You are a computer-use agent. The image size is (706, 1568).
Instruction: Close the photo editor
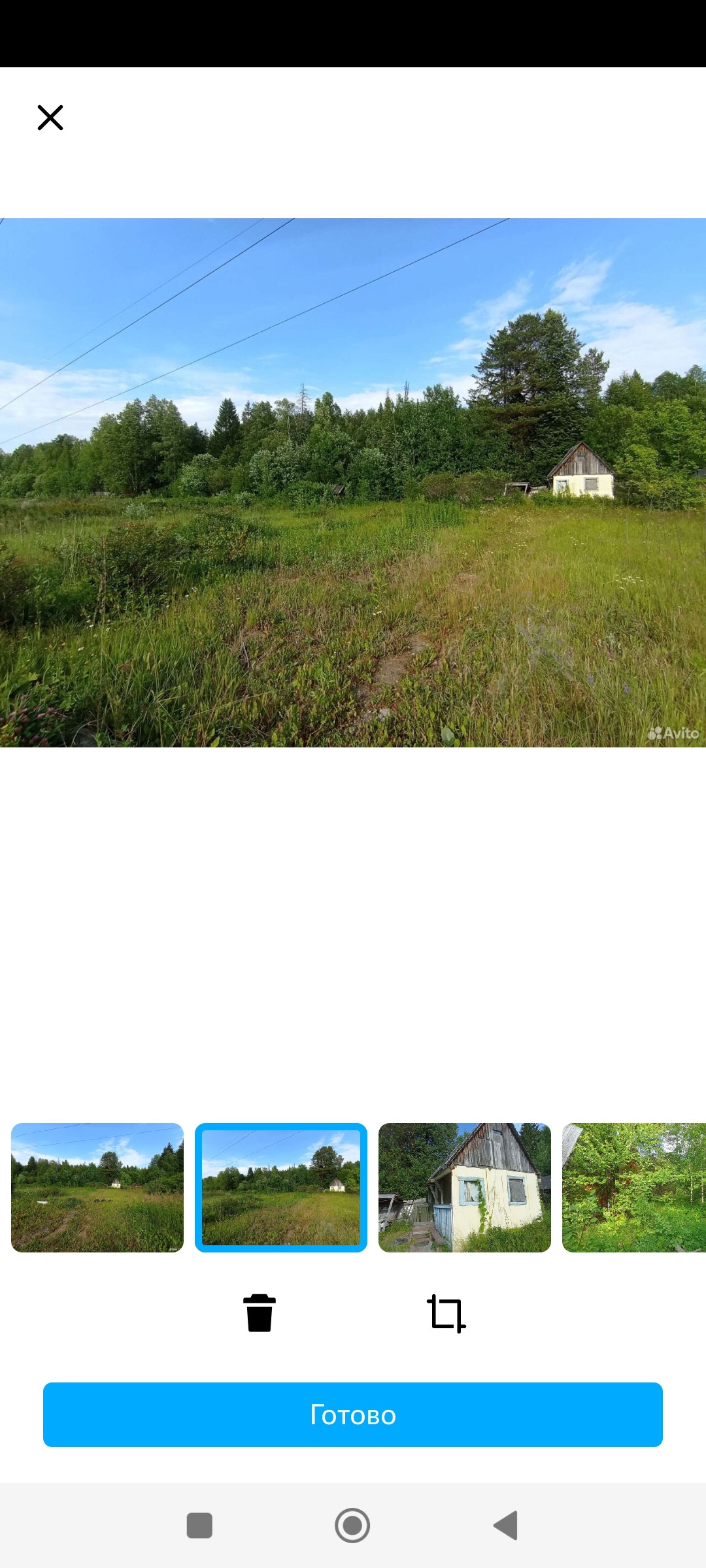[x=50, y=118]
